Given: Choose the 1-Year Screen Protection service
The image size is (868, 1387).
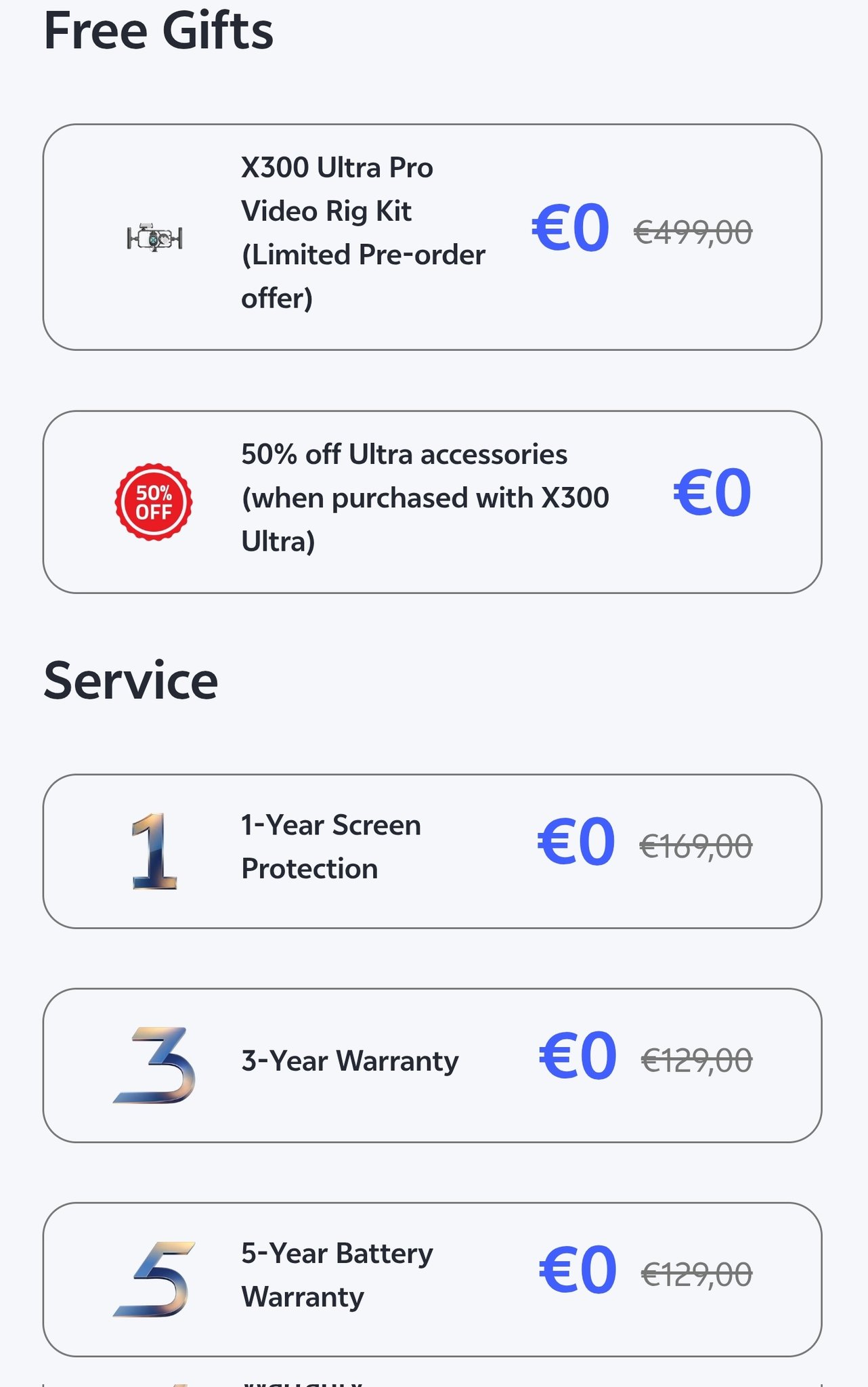Looking at the screenshot, I should coord(432,851).
